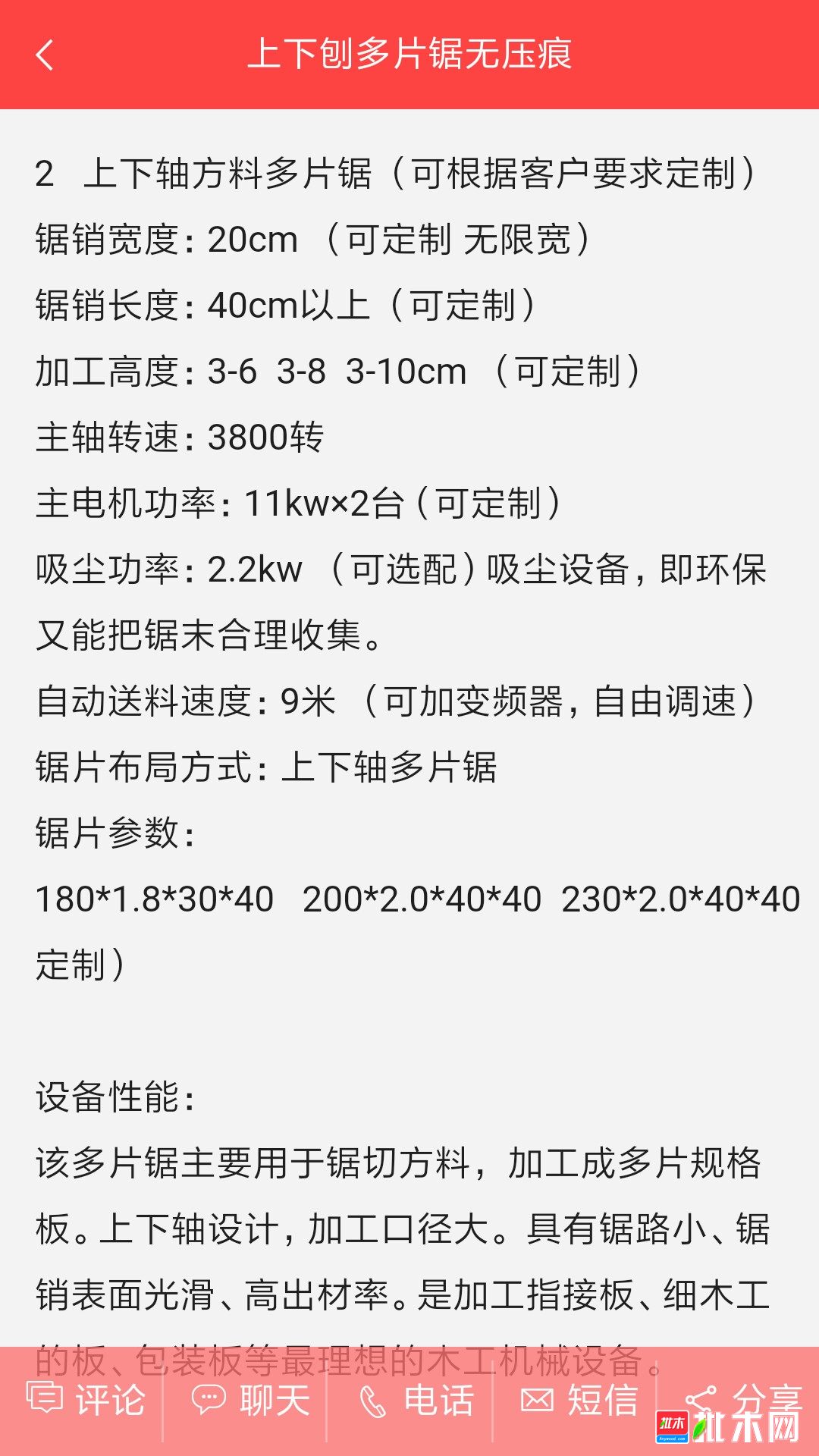Go back using the header arrow
This screenshot has height=1456, width=819.
pyautogui.click(x=45, y=55)
